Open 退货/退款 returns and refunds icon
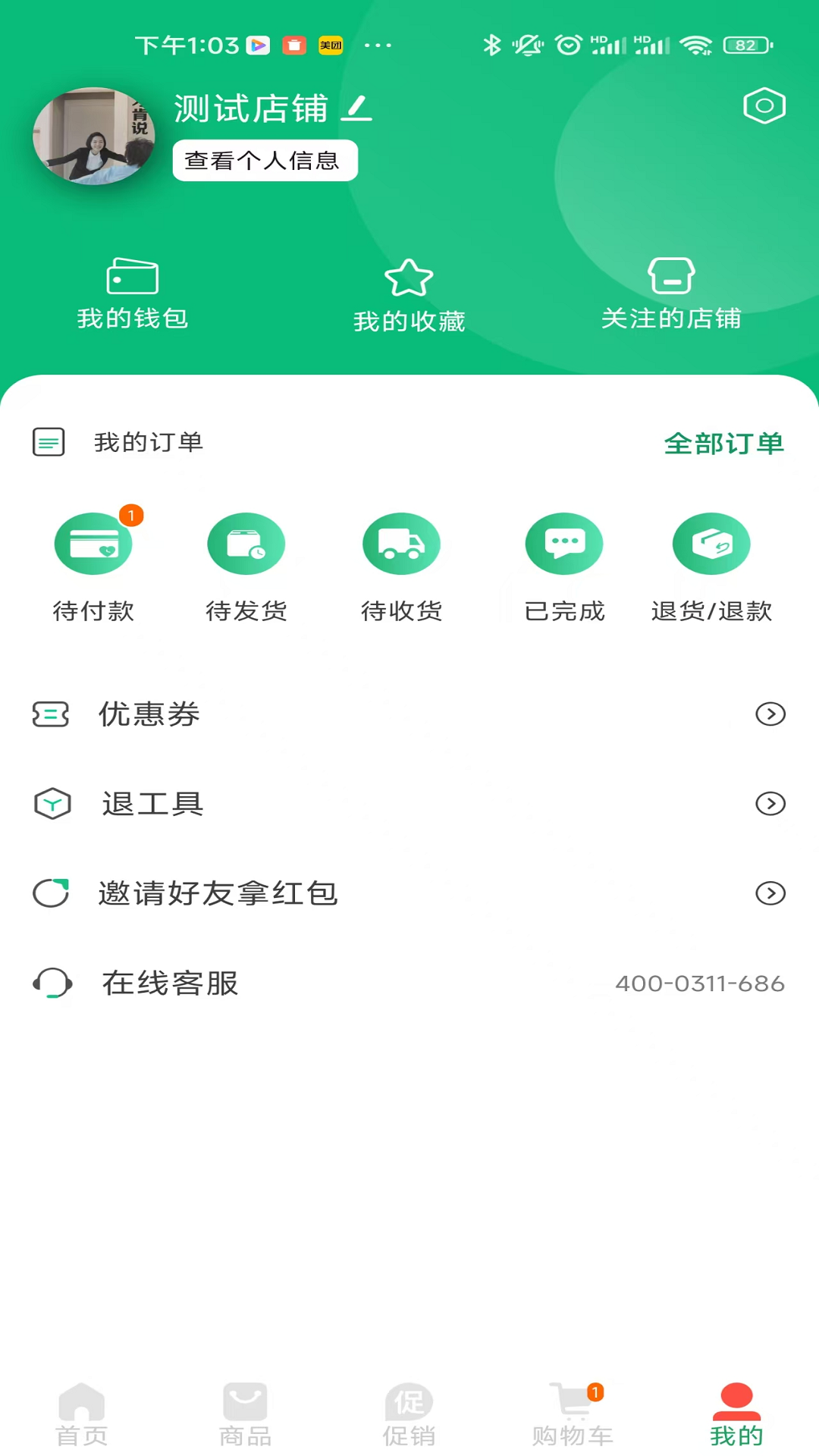The width and height of the screenshot is (819, 1456). (711, 543)
